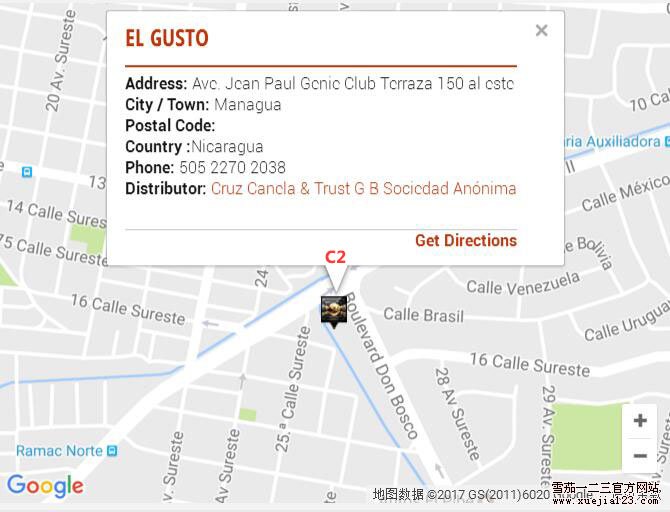The height and width of the screenshot is (512, 670).
Task: Get directions to El Gusto
Action: (465, 240)
